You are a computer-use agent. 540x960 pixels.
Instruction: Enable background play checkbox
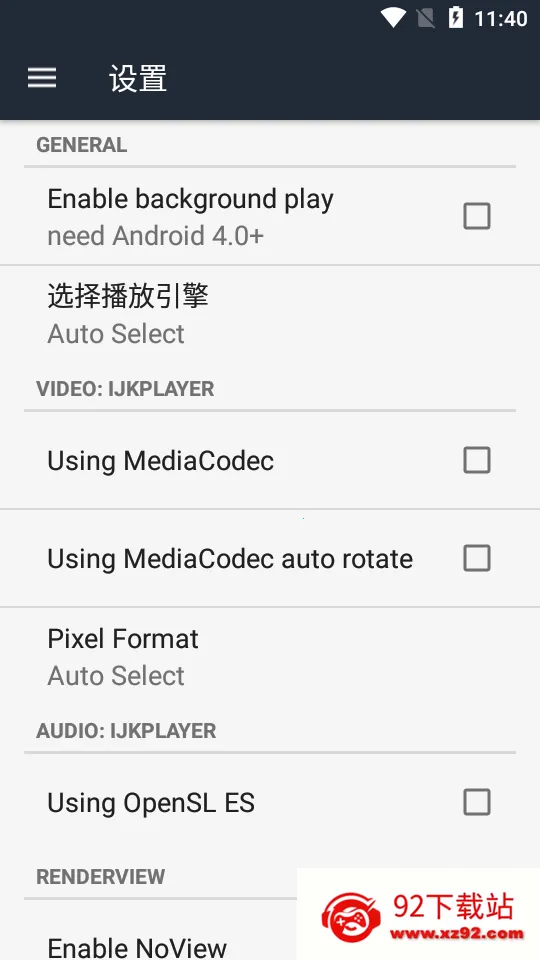[476, 216]
